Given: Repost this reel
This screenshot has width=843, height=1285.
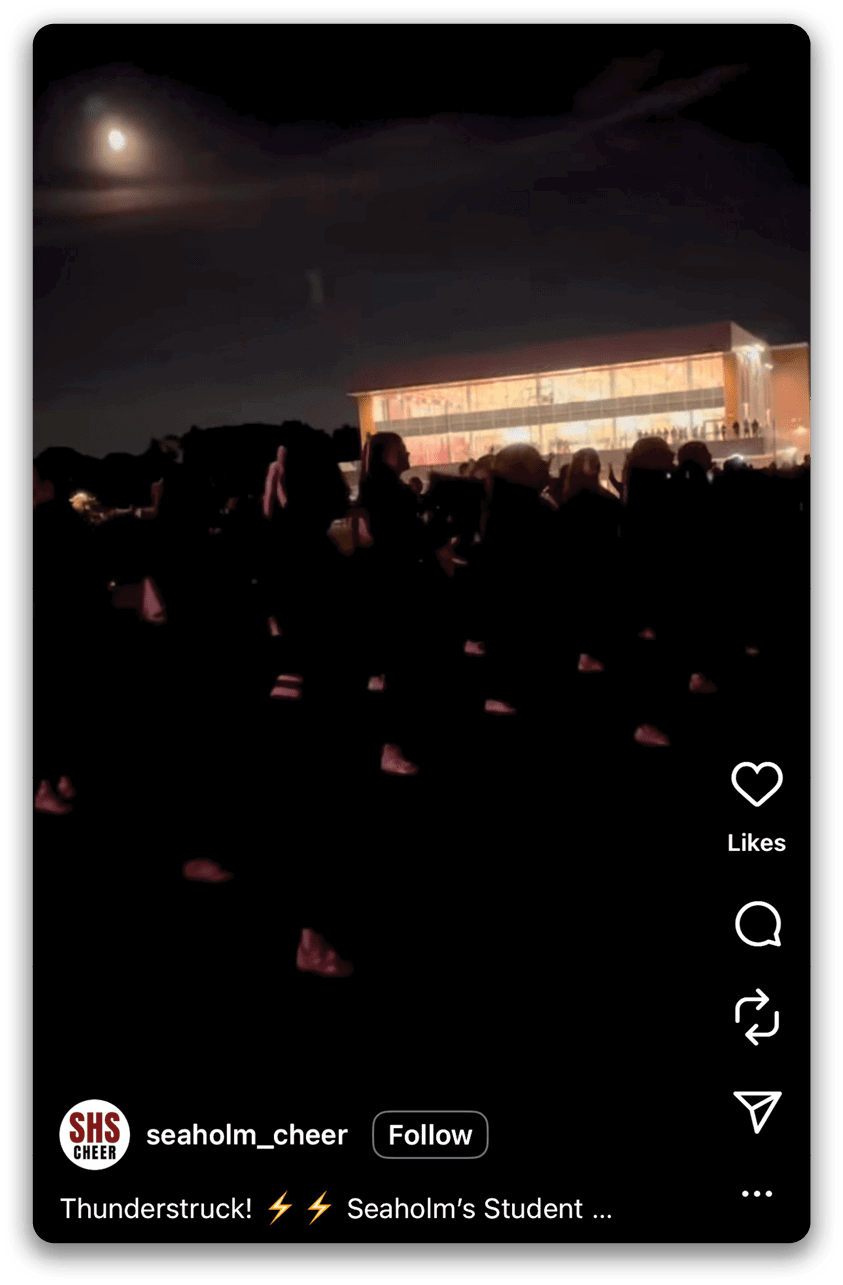Looking at the screenshot, I should [x=756, y=1017].
